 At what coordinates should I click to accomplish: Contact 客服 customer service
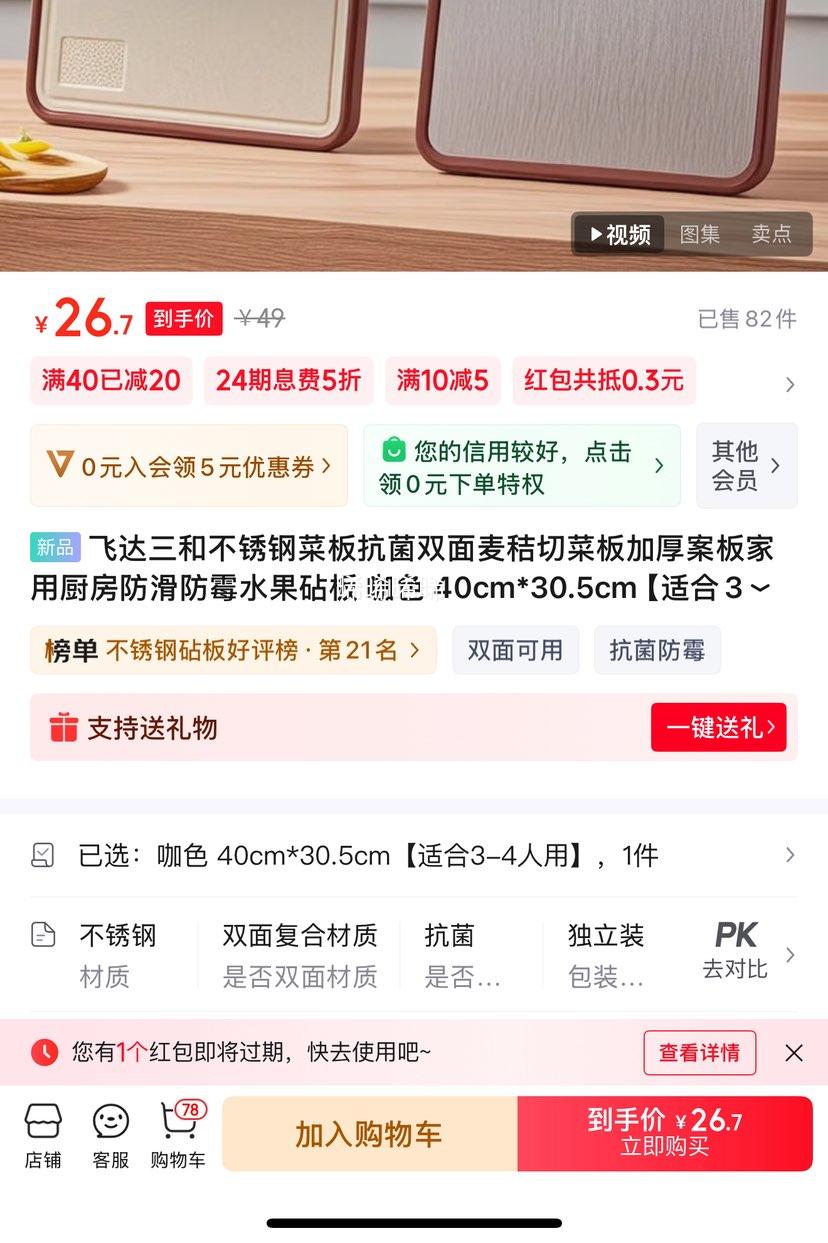pyautogui.click(x=111, y=1135)
